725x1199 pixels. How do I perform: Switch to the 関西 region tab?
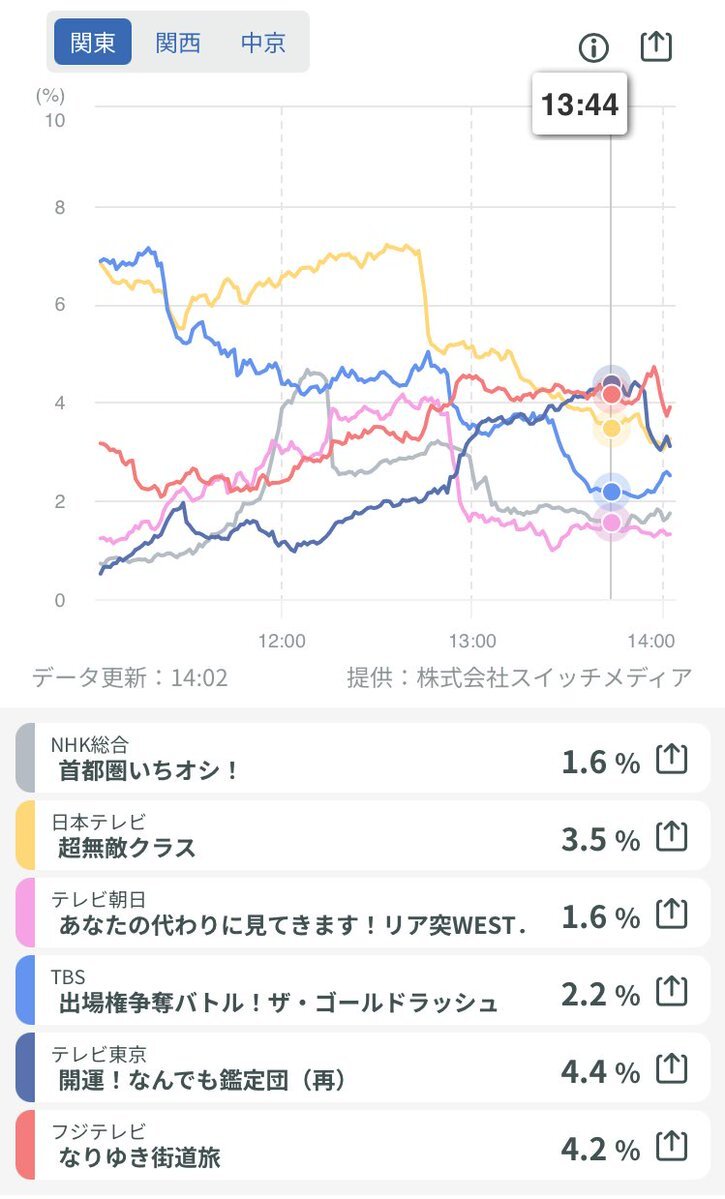click(x=178, y=42)
